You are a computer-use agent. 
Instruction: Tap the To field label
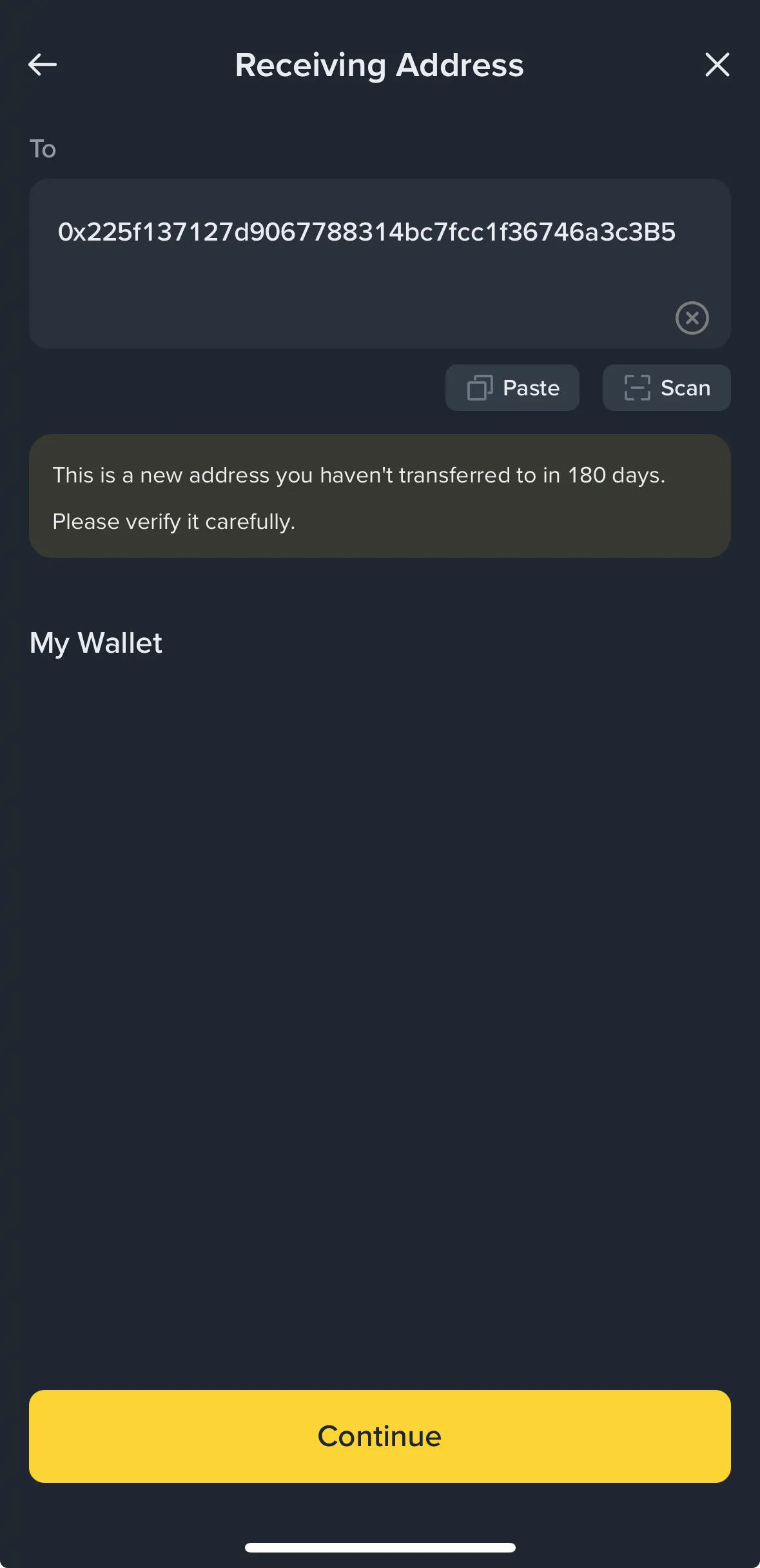43,148
